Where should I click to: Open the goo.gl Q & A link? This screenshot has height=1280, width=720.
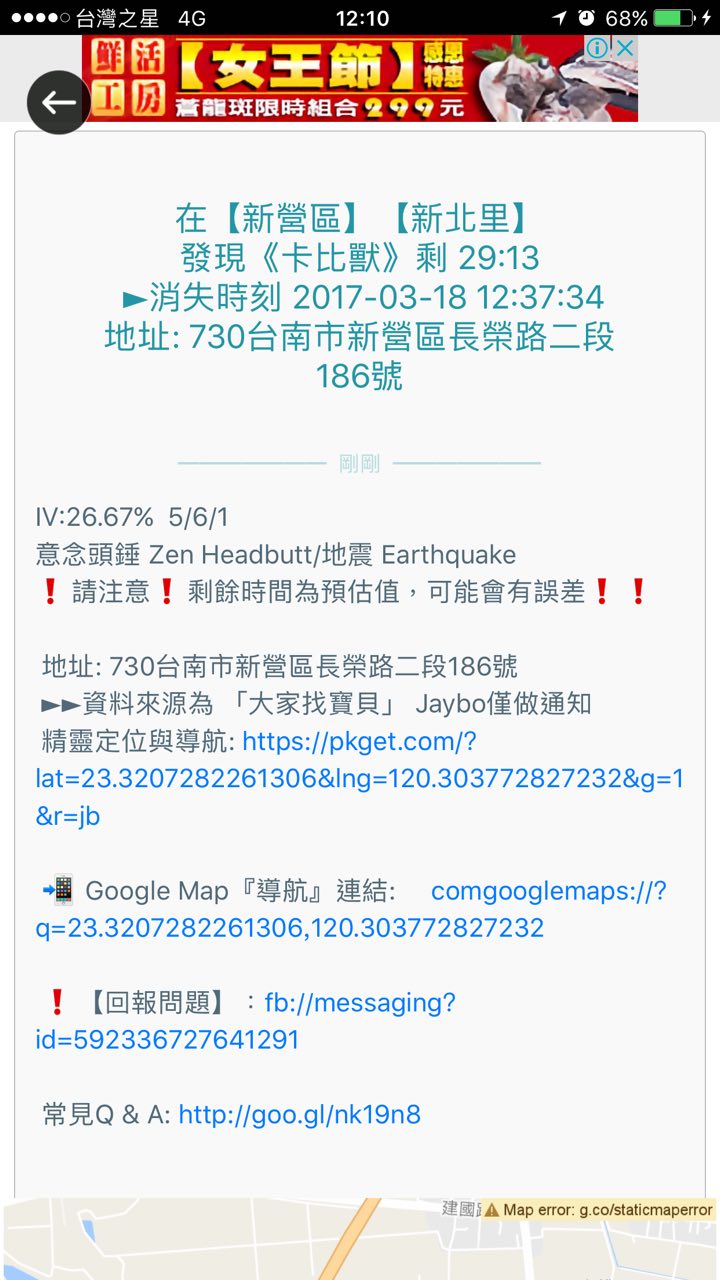click(x=299, y=1114)
